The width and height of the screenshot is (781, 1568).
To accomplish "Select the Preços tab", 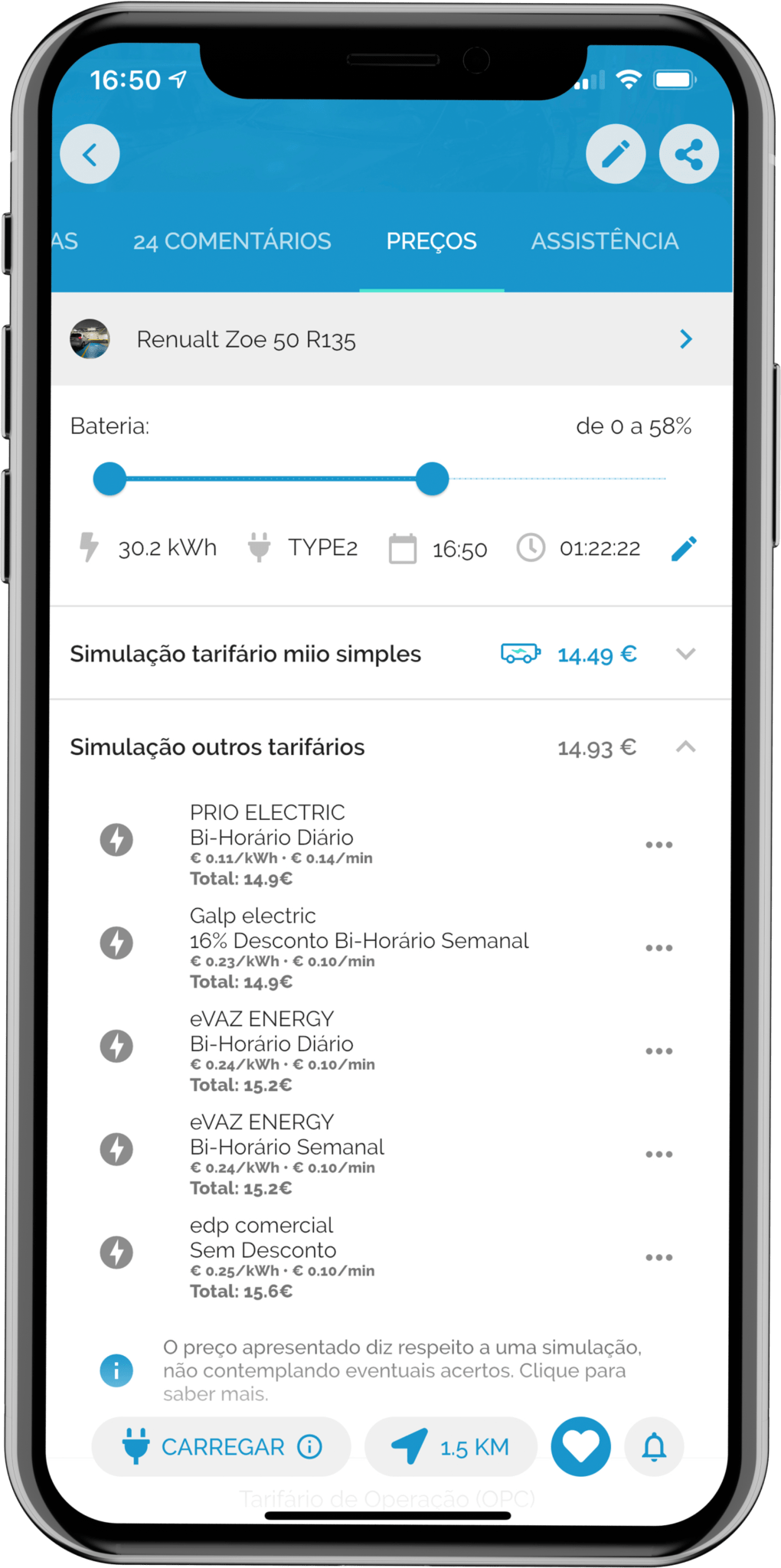I will pyautogui.click(x=431, y=241).
